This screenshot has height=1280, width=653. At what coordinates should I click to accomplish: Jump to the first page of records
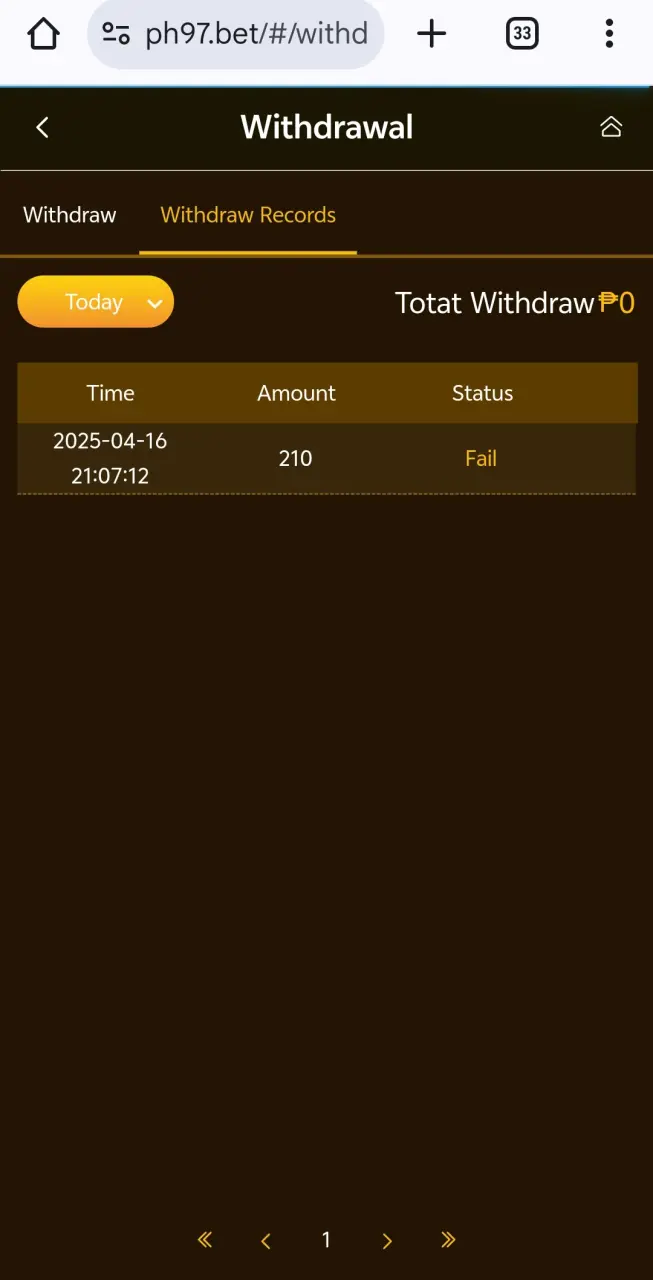(205, 1240)
